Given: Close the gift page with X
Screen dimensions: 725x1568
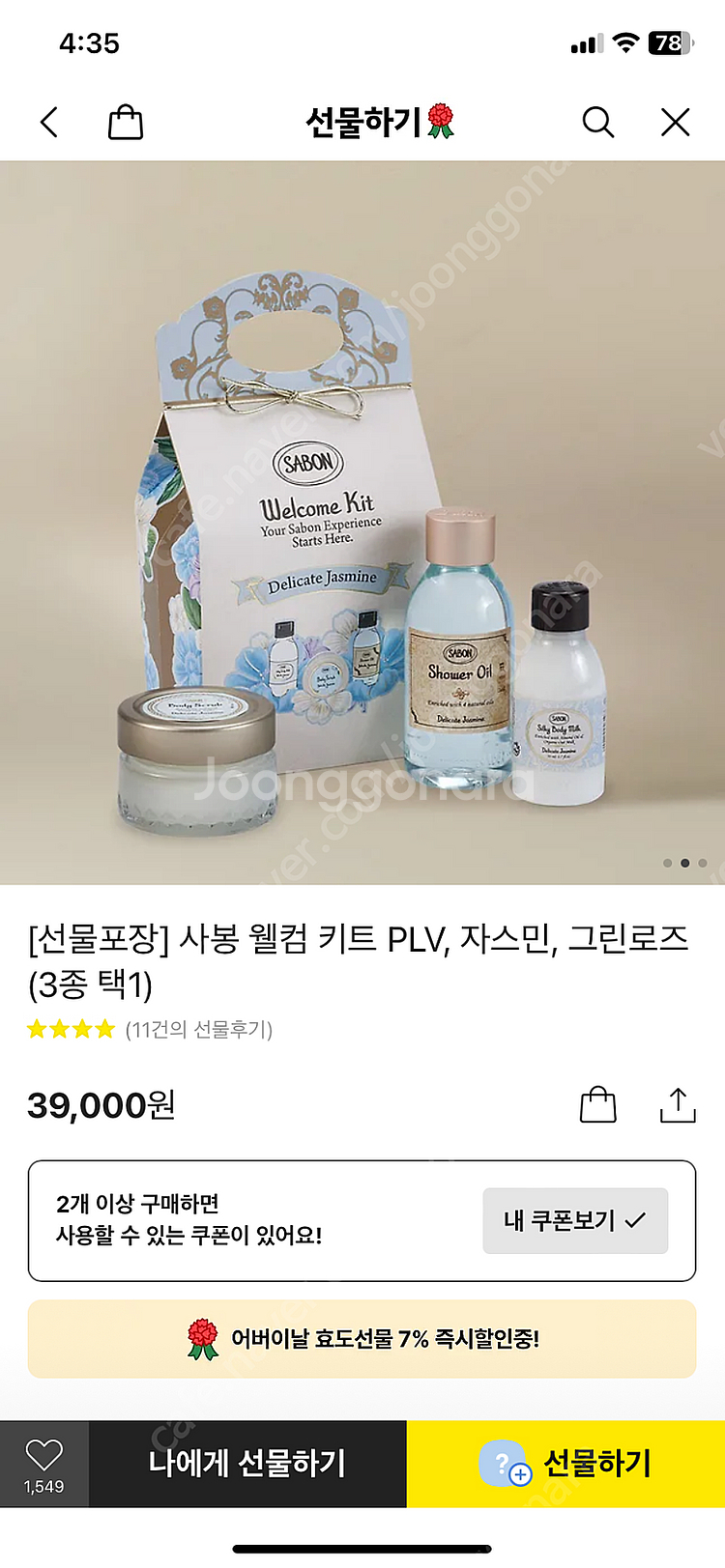Looking at the screenshot, I should (x=675, y=123).
